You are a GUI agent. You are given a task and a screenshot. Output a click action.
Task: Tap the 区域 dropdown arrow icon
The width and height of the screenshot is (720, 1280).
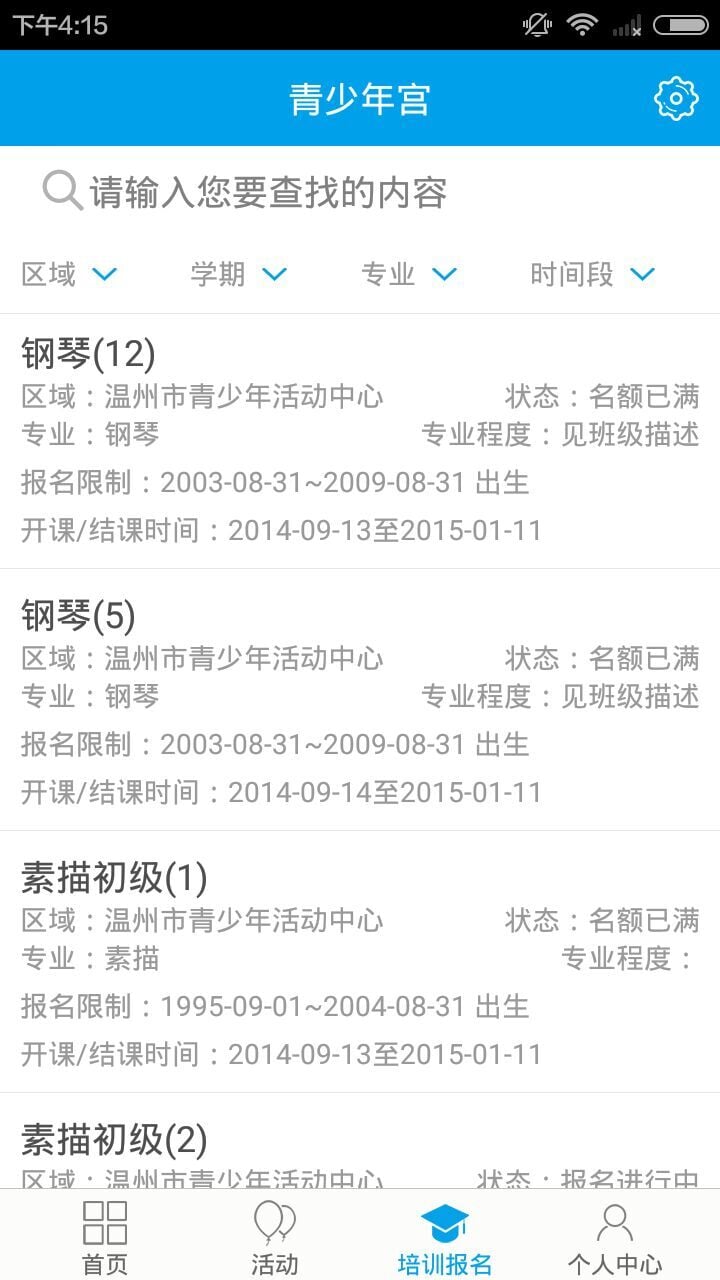[x=105, y=274]
